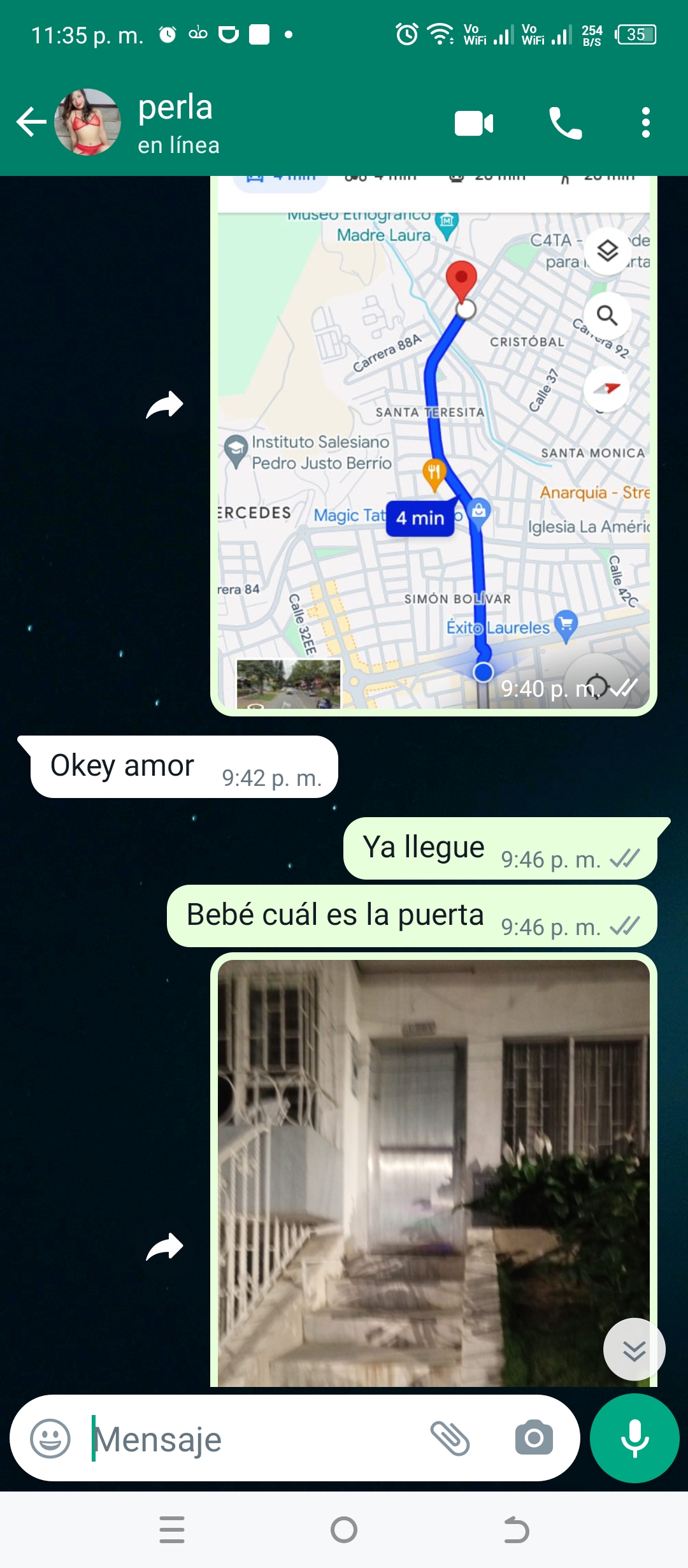688x1568 pixels.
Task: Start a voice call with perla
Action: 565,123
